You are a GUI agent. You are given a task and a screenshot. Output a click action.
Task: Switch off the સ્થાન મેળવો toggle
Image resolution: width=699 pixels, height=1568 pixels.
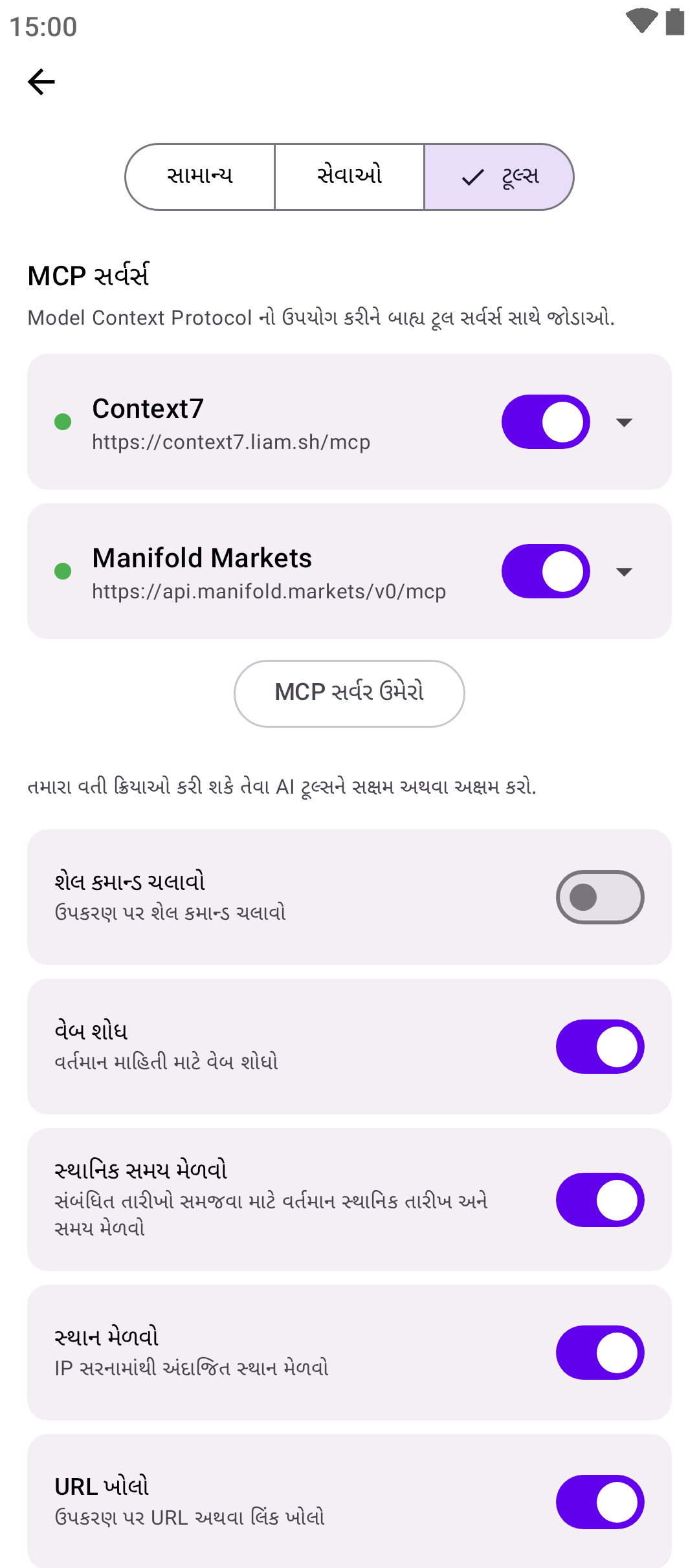point(600,1353)
